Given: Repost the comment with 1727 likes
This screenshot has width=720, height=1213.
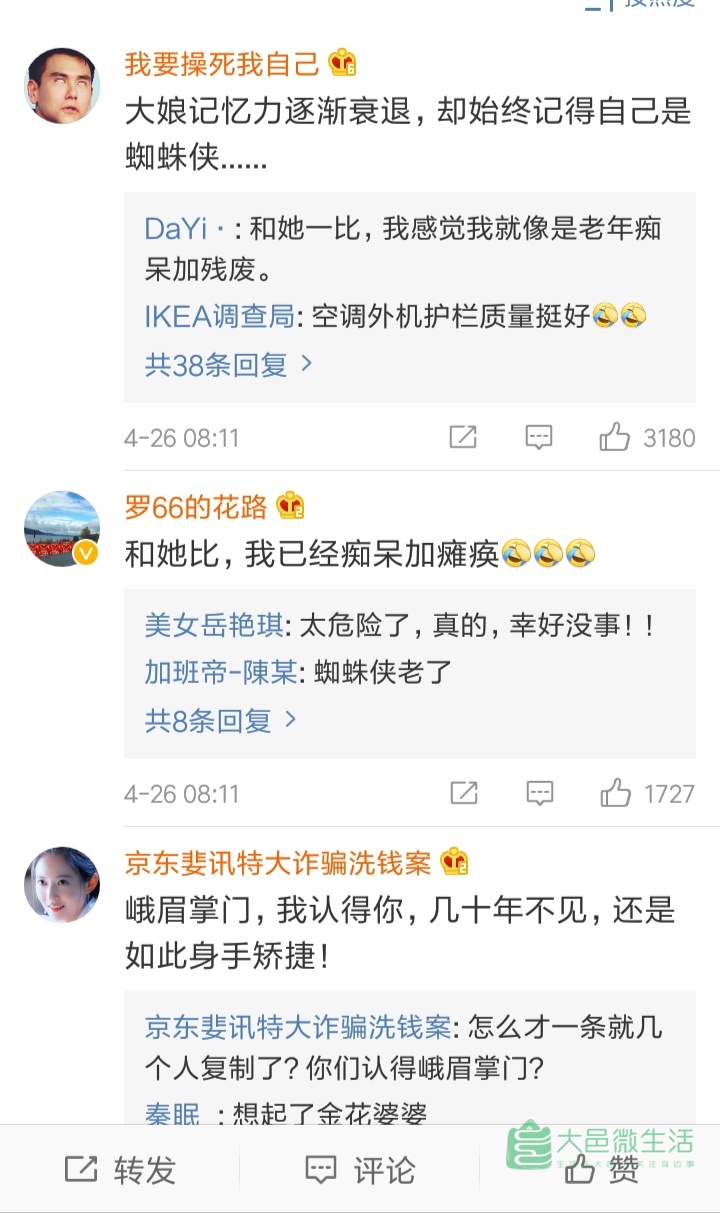Looking at the screenshot, I should (463, 793).
